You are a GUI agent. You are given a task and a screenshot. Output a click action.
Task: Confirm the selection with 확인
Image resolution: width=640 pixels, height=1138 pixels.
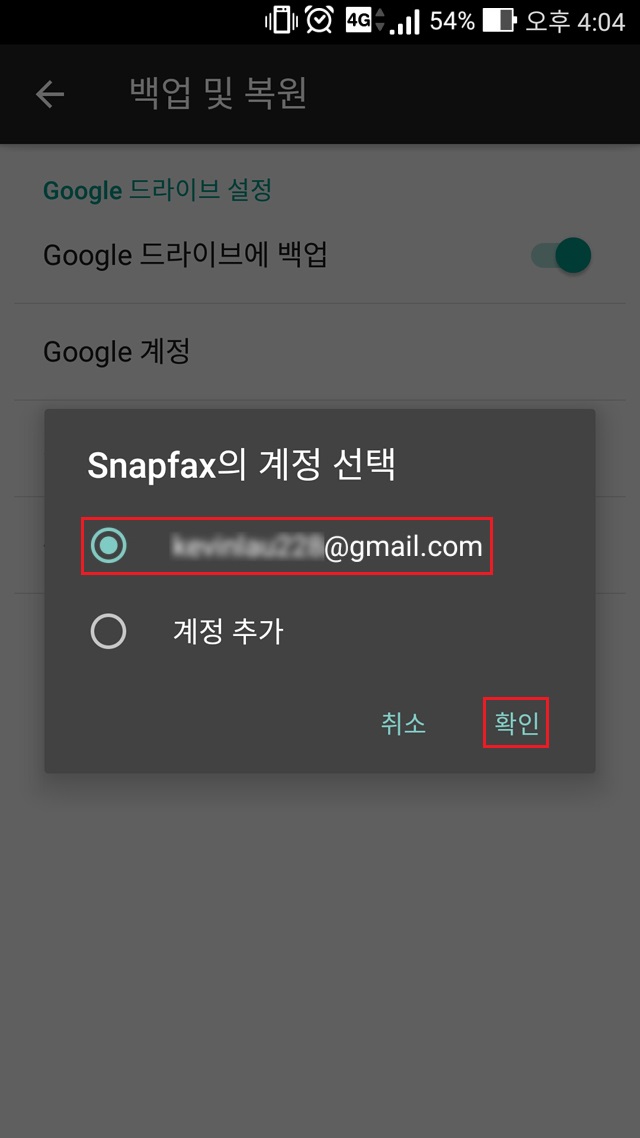click(x=516, y=724)
